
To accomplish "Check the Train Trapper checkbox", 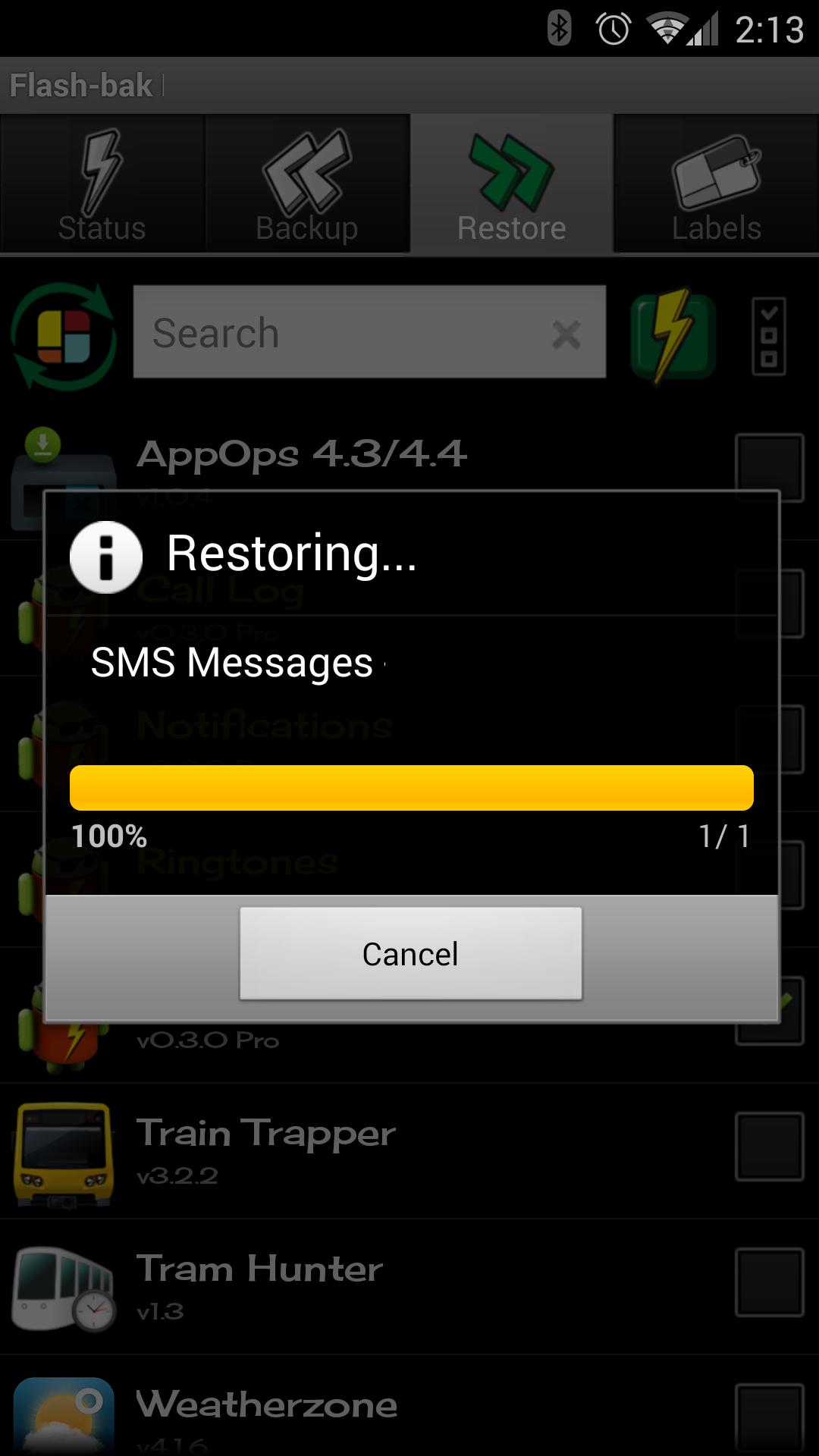I will tap(769, 1146).
